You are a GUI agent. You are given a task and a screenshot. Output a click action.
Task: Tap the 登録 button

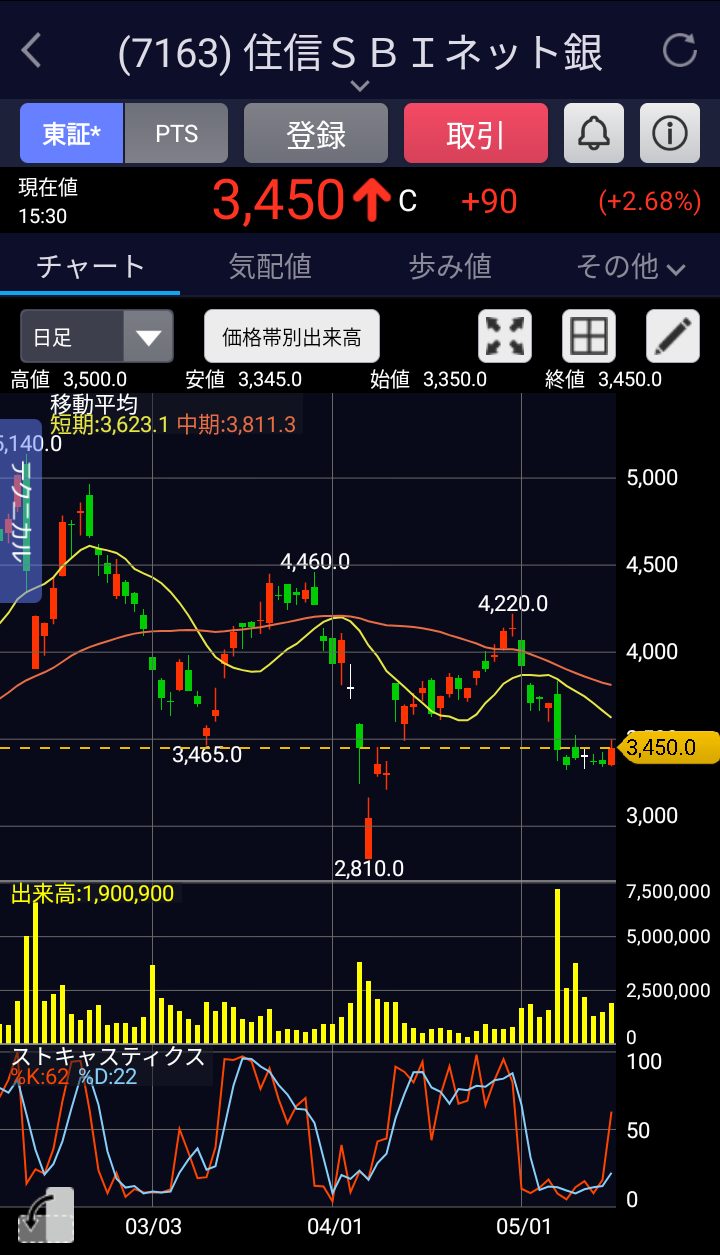[x=316, y=133]
